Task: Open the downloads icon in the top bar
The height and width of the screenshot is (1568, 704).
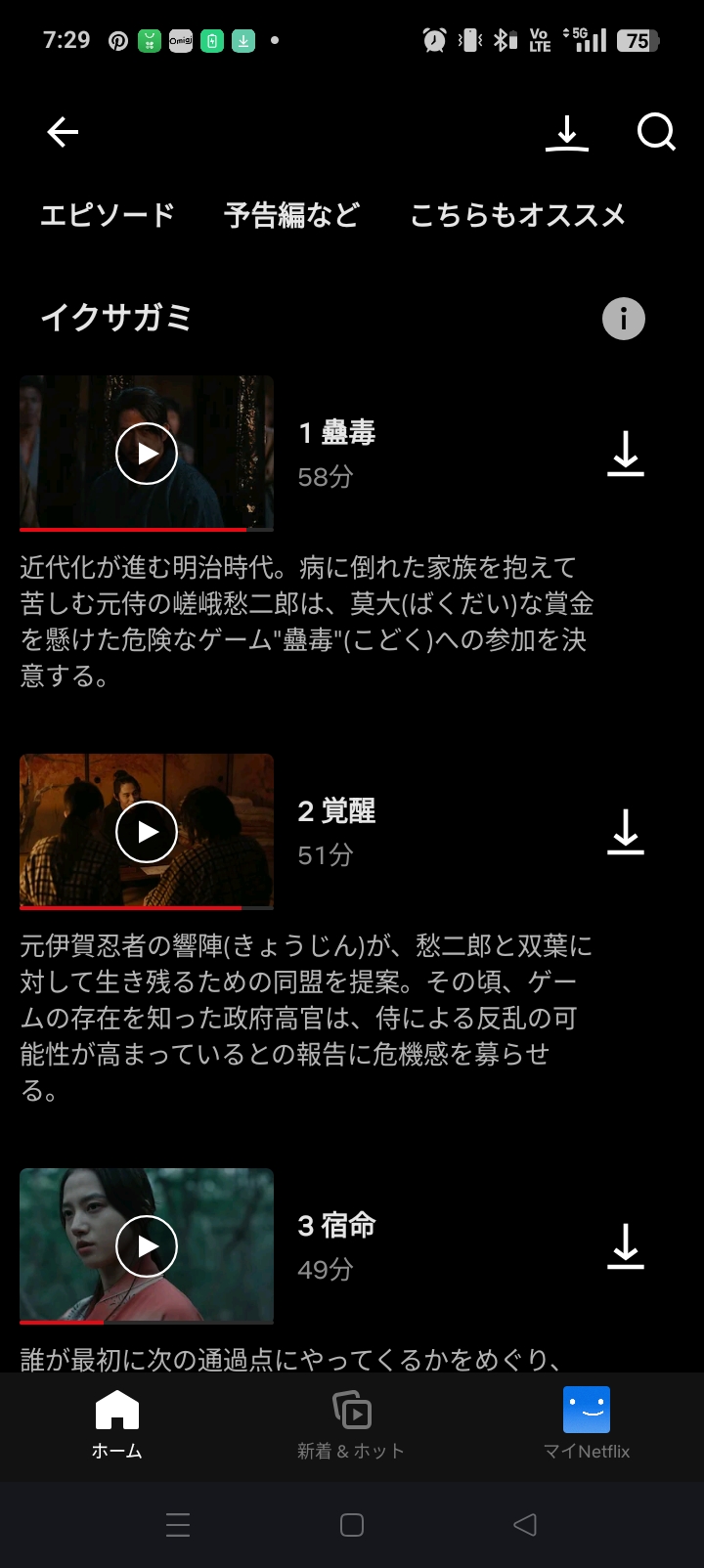Action: click(566, 133)
